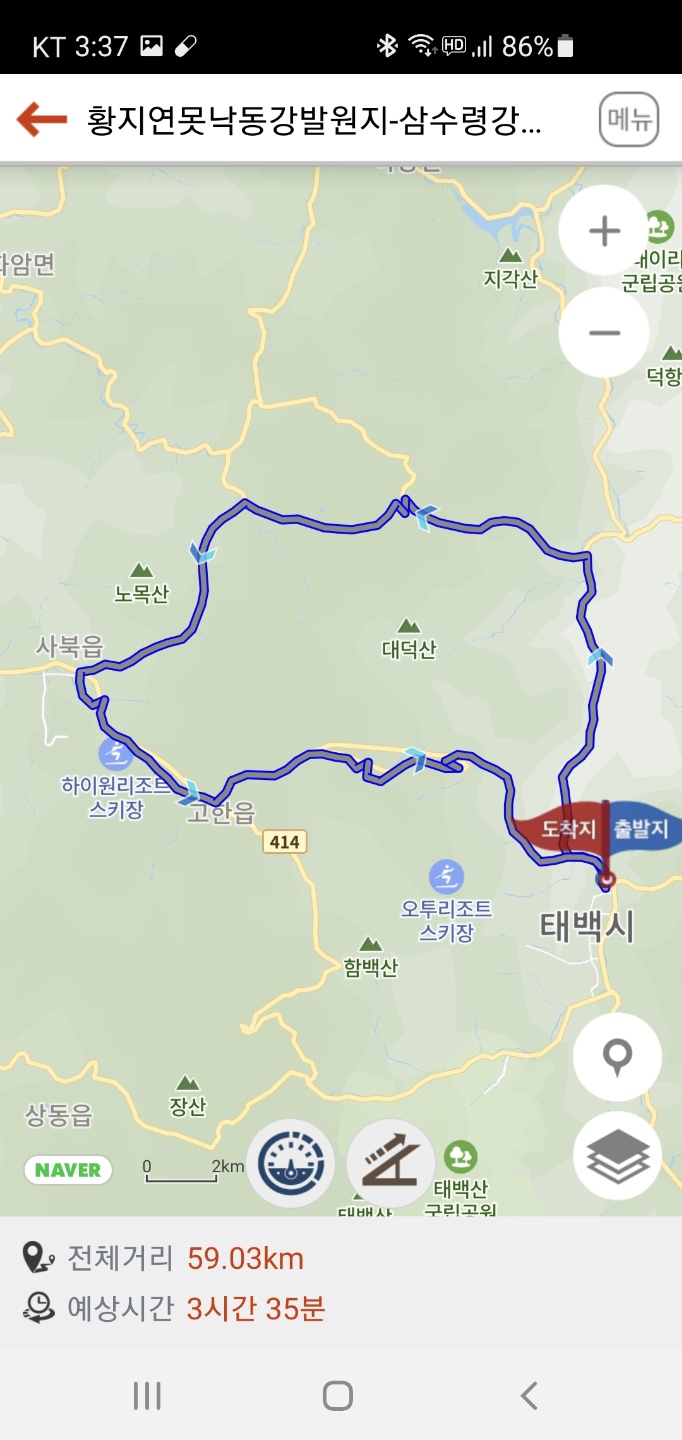
Task: Show my current location pin
Action: (617, 1057)
